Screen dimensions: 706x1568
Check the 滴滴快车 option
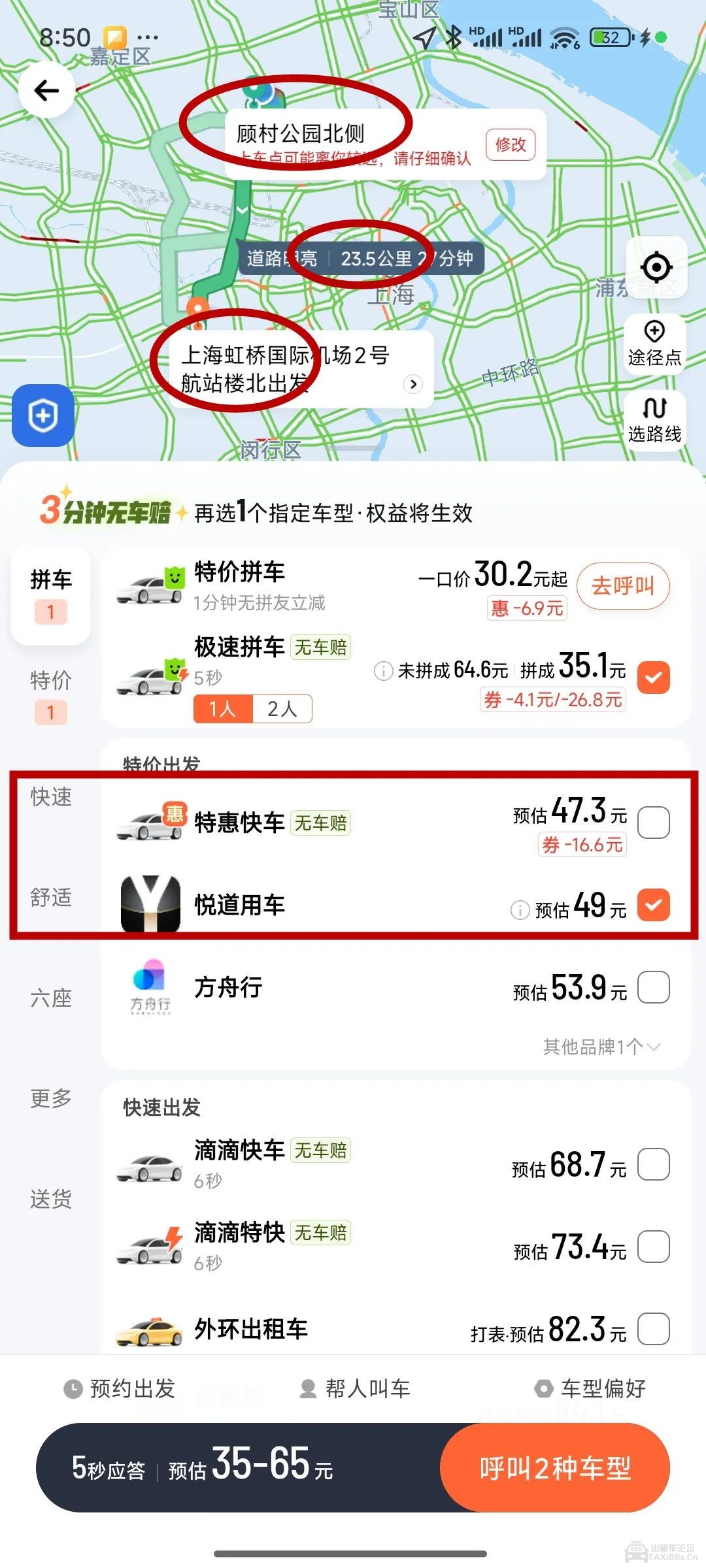(x=653, y=1164)
